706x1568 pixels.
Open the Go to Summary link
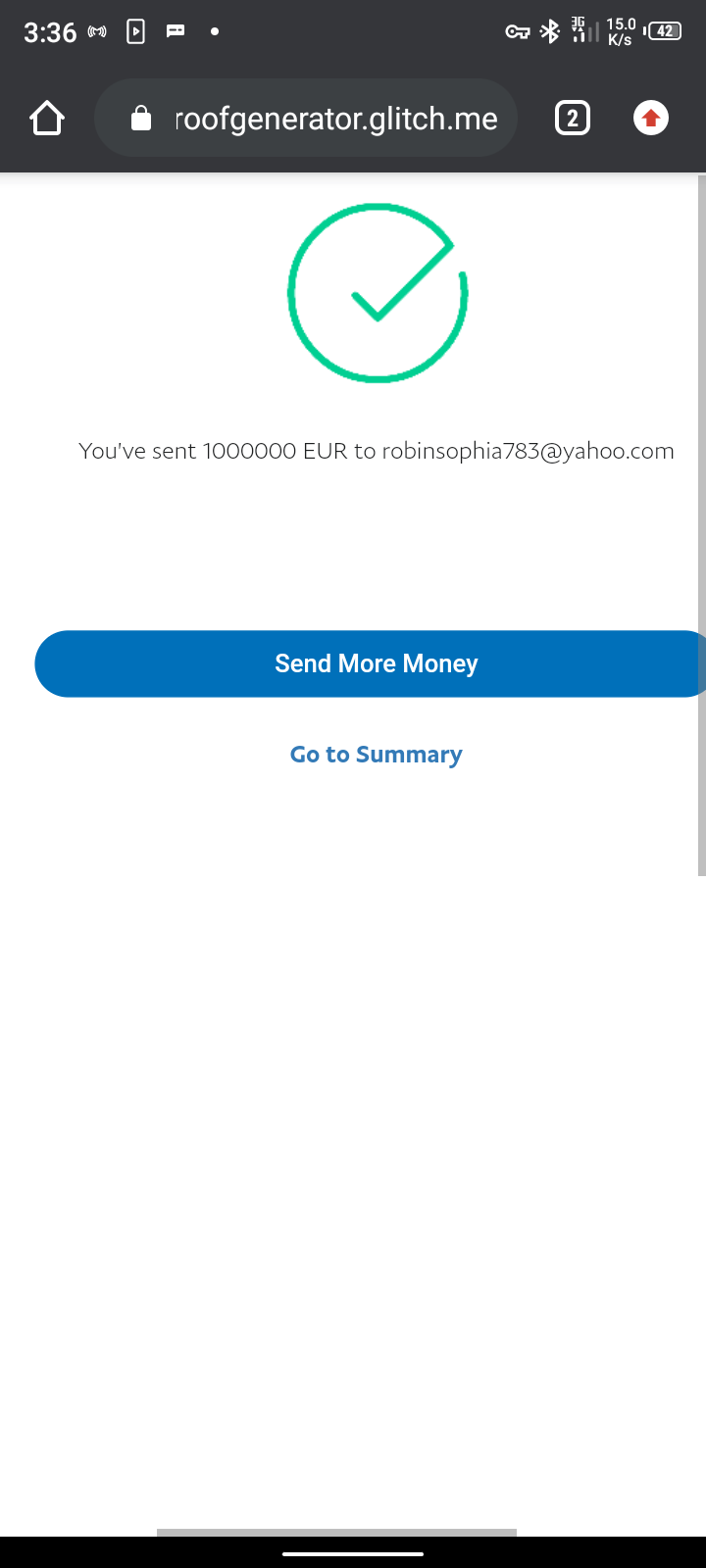[377, 755]
